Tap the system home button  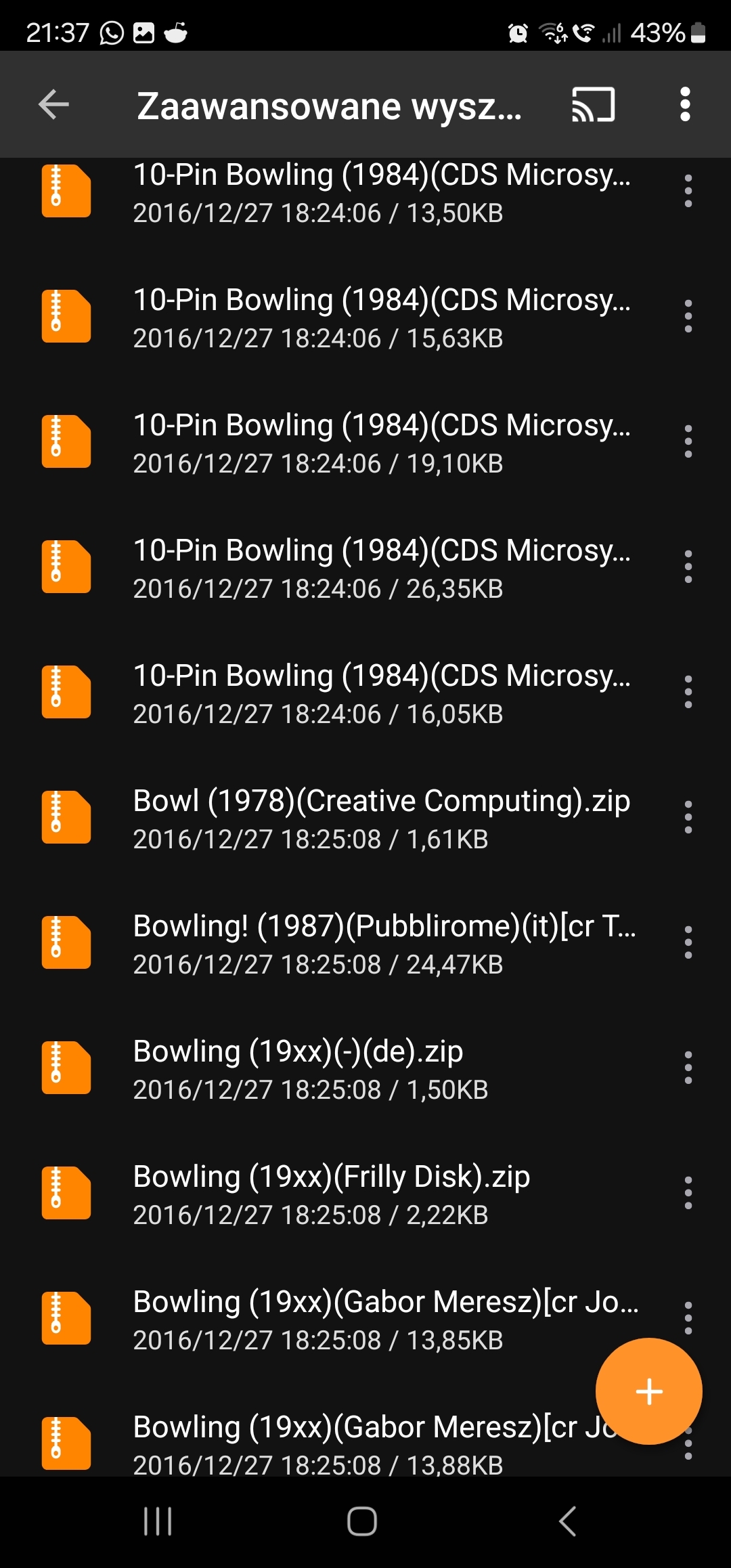pos(362,1521)
